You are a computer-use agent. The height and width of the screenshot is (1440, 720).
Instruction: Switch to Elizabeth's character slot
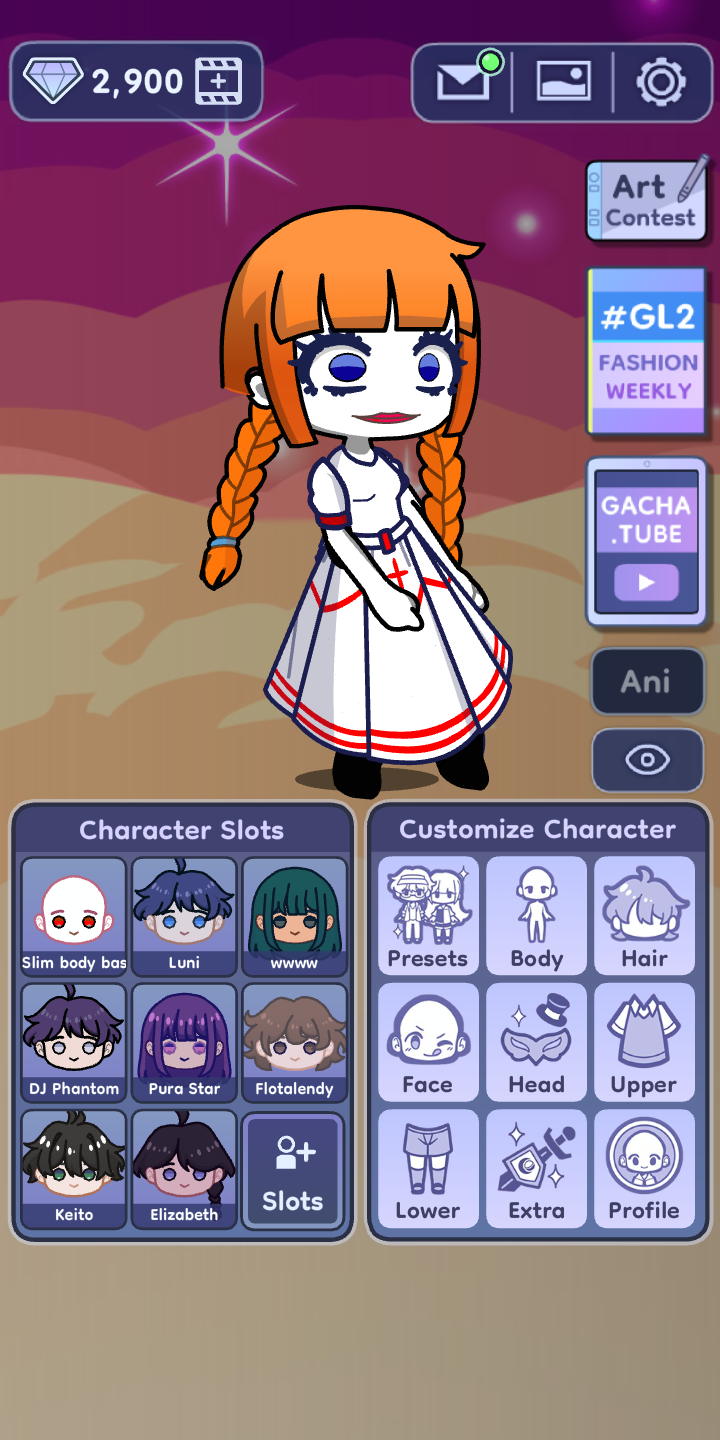pyautogui.click(x=184, y=1168)
